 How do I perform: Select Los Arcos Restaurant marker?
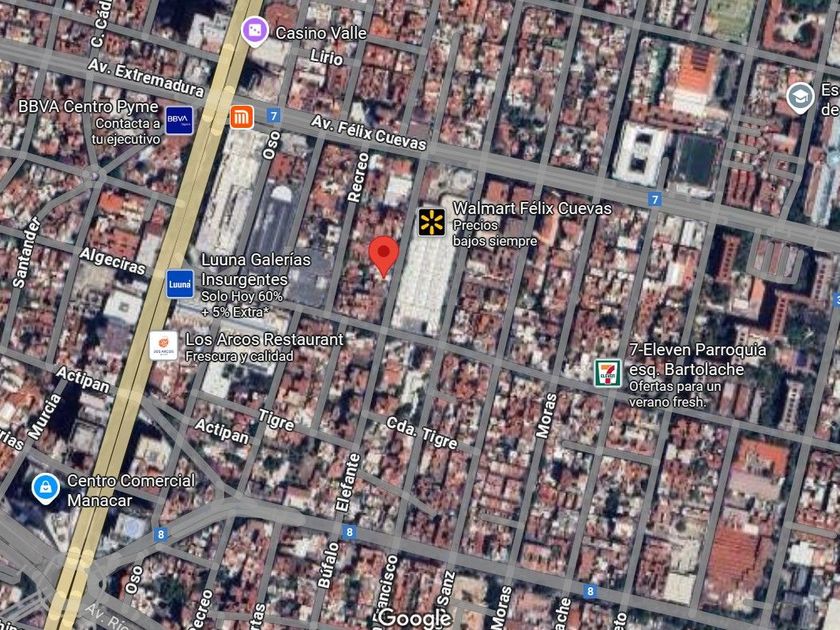[x=163, y=346]
